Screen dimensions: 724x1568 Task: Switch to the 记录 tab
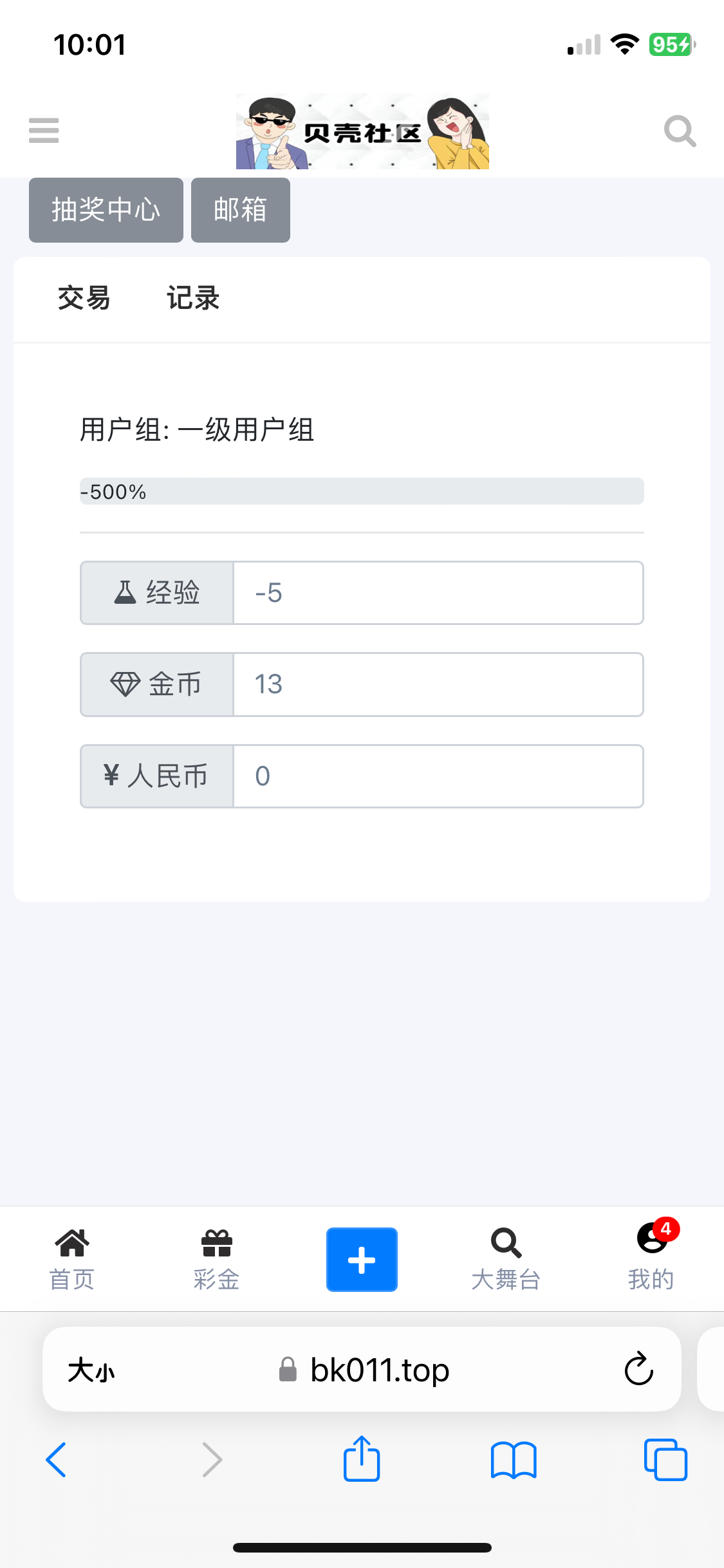tap(192, 298)
